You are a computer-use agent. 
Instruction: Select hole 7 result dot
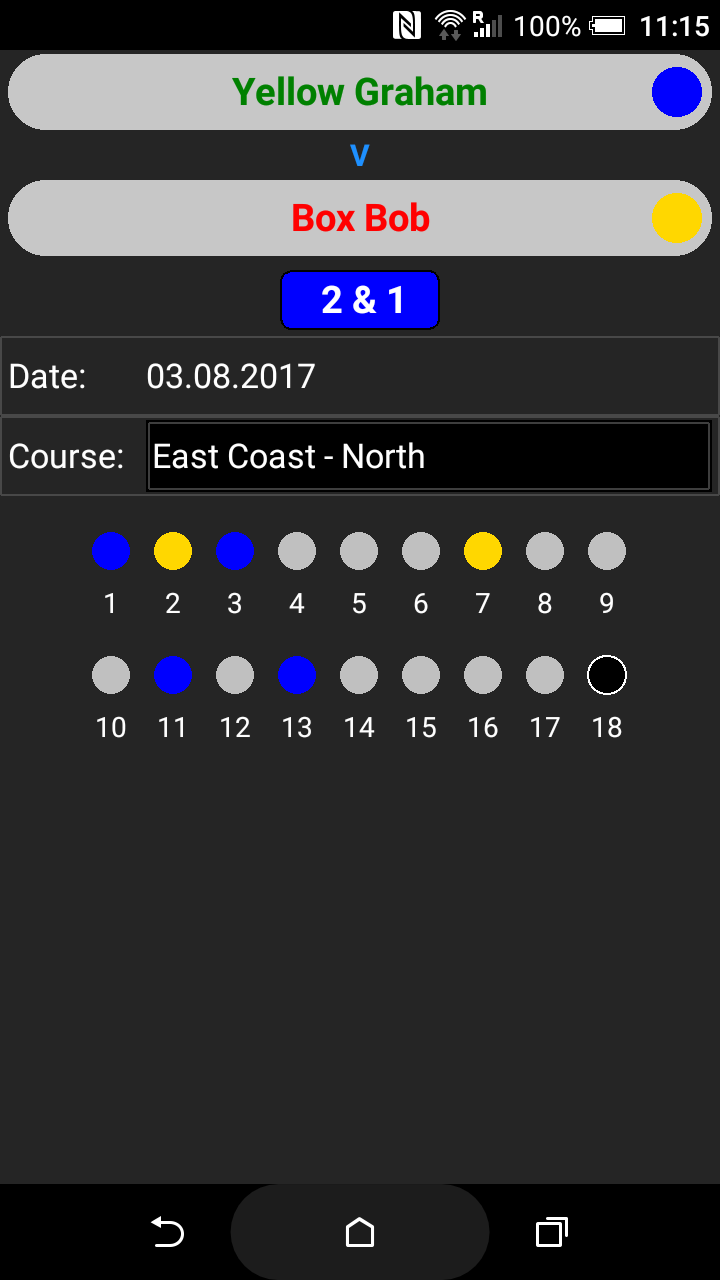[483, 551]
